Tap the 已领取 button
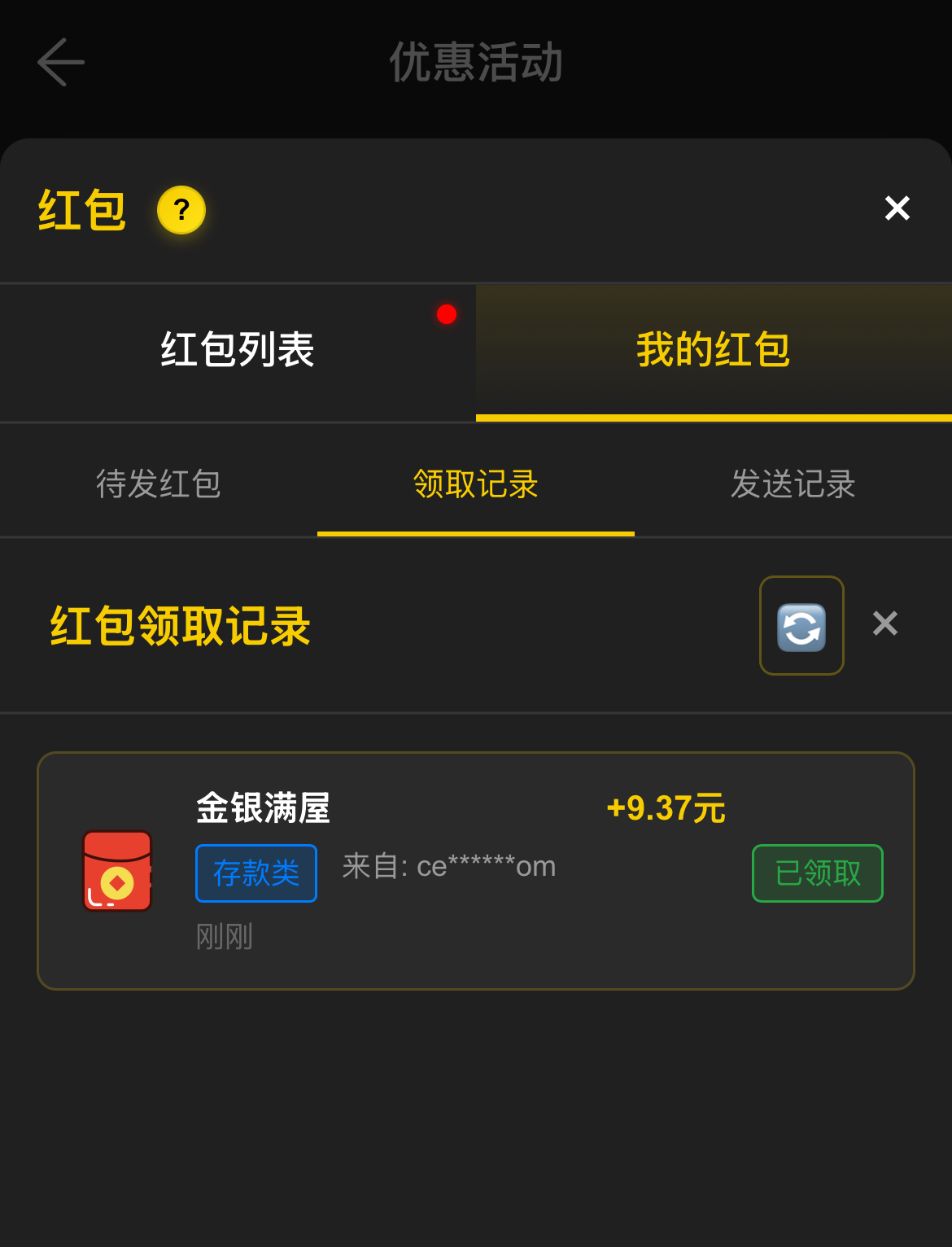952x1247 pixels. point(817,873)
